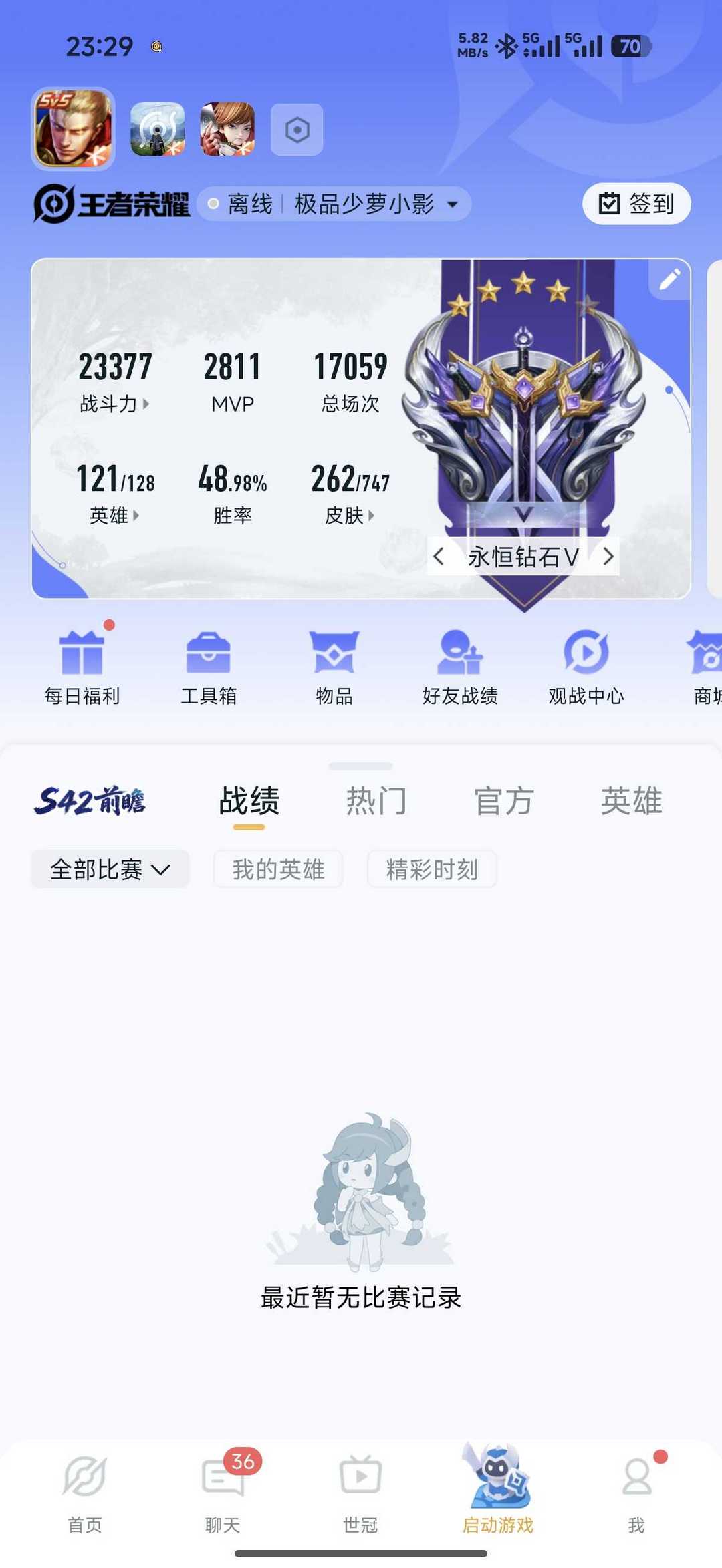Edit the profile card with the pencil icon
This screenshot has height=1568, width=722.
click(x=669, y=279)
